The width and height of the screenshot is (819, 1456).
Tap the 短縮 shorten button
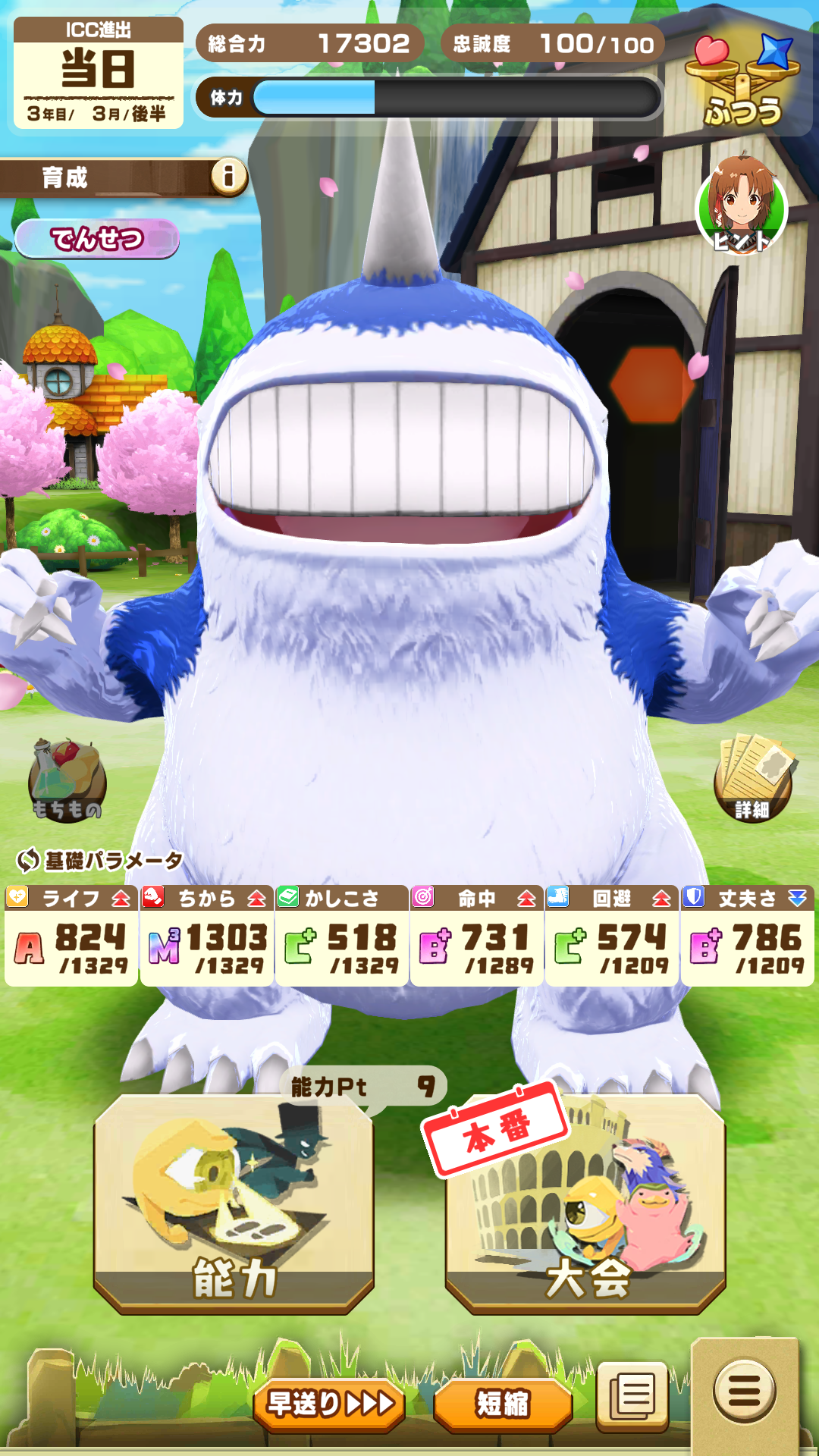[502, 1404]
